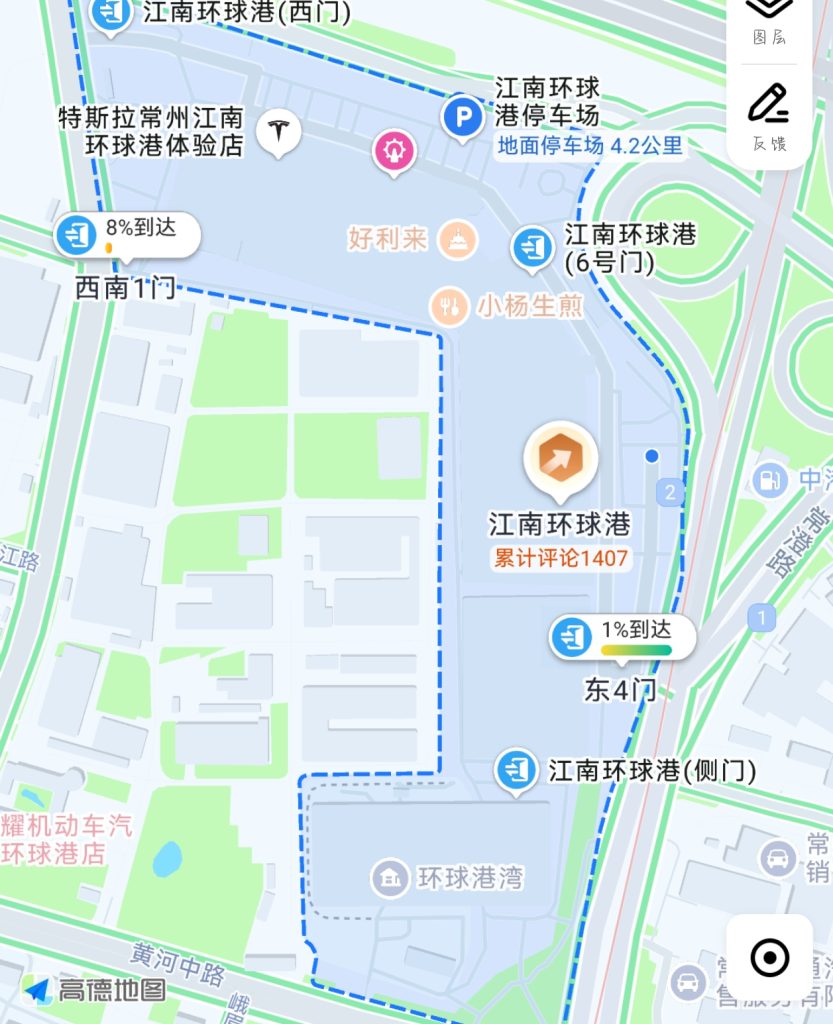Tap the pink ferris wheel attraction marker

pyautogui.click(x=394, y=151)
